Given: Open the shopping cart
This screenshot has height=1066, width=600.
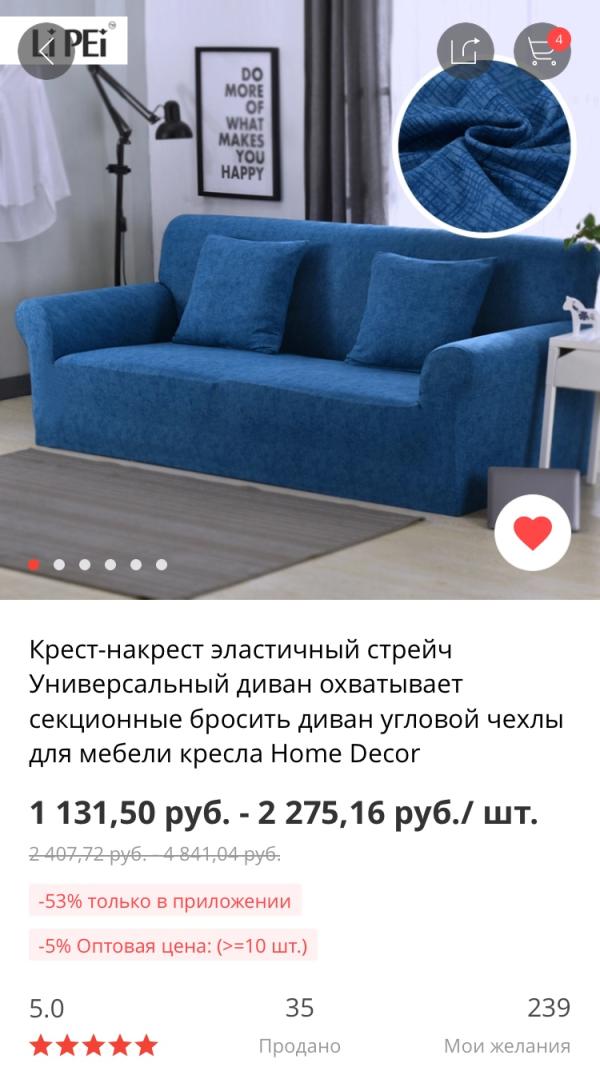Looking at the screenshot, I should (x=542, y=51).
